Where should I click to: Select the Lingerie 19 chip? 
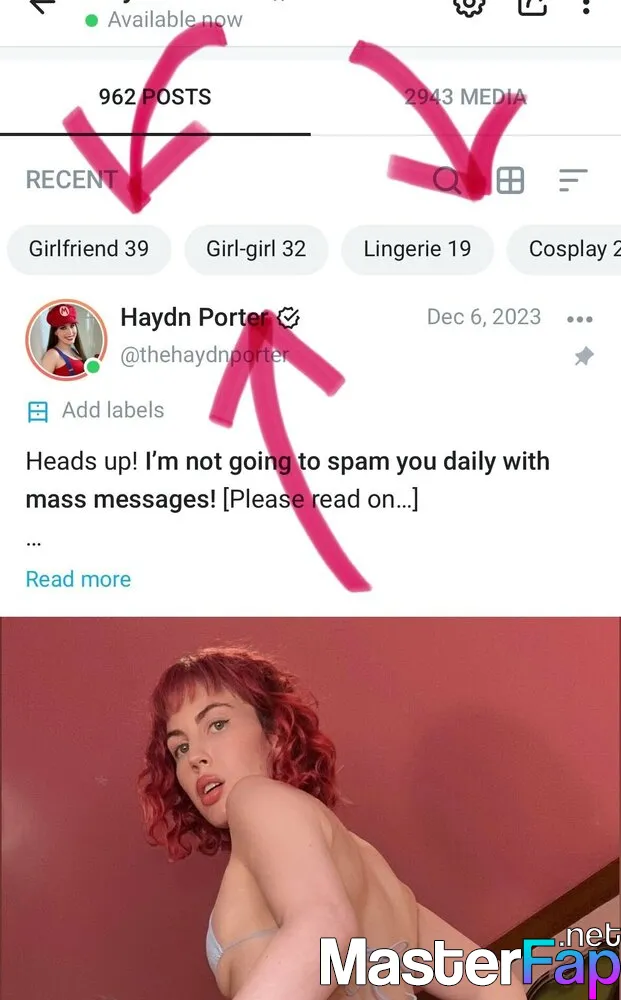pos(417,249)
